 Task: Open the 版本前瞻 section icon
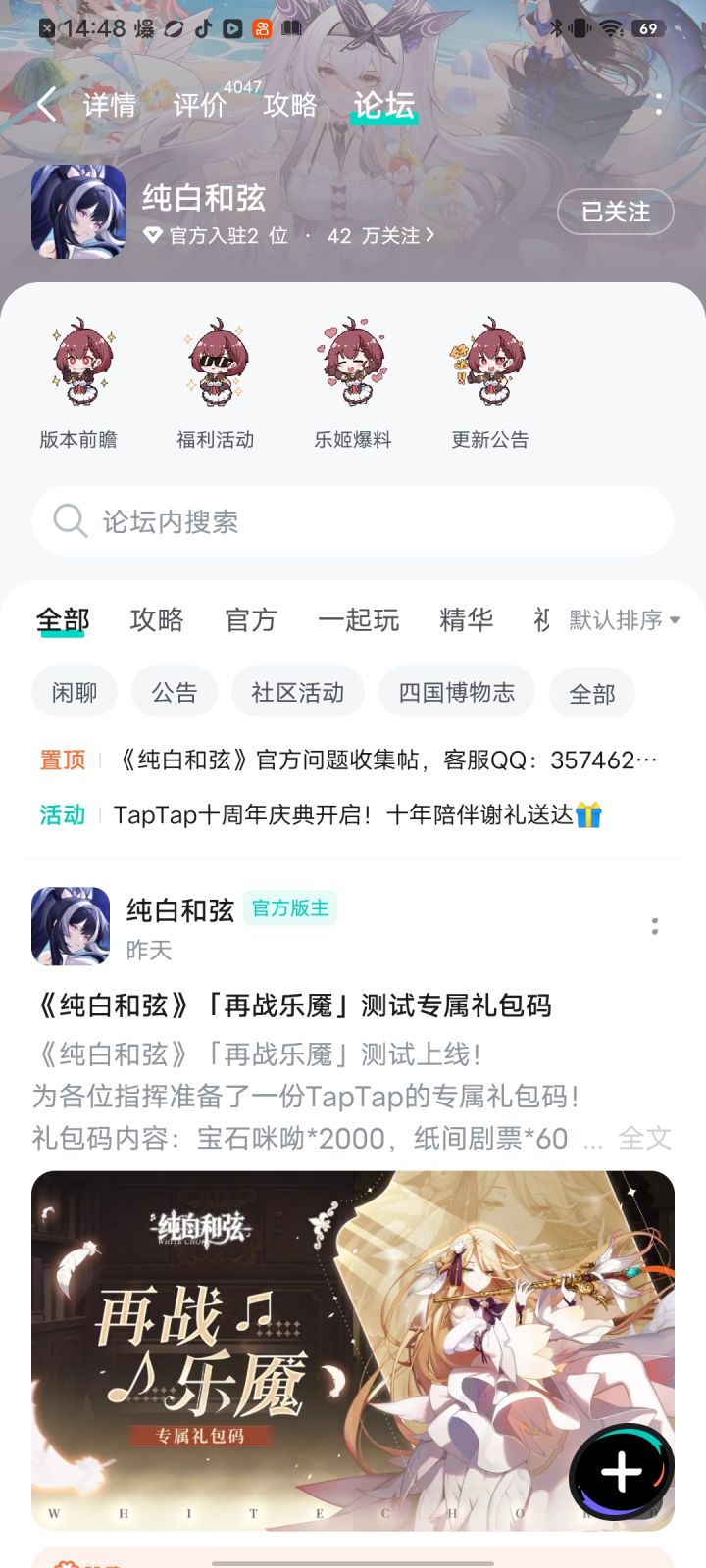point(78,363)
